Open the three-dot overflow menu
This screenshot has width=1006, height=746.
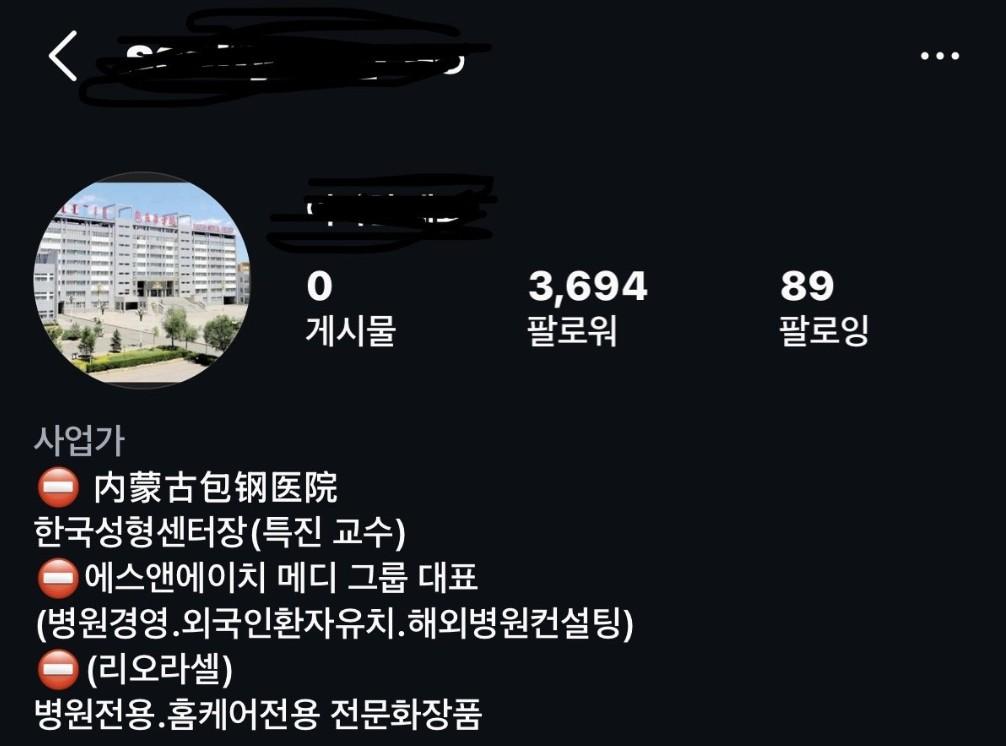939,56
